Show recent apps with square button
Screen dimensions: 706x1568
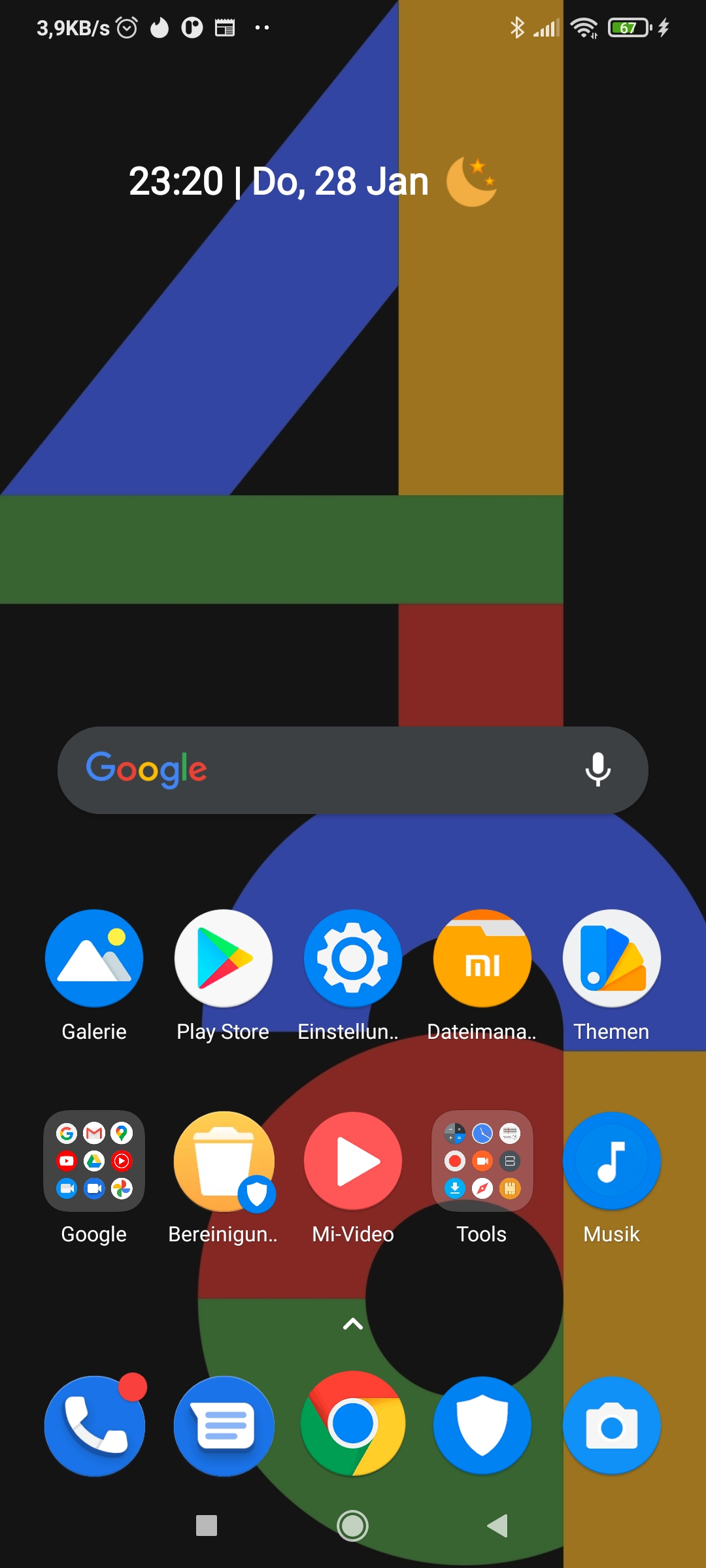click(x=207, y=1526)
